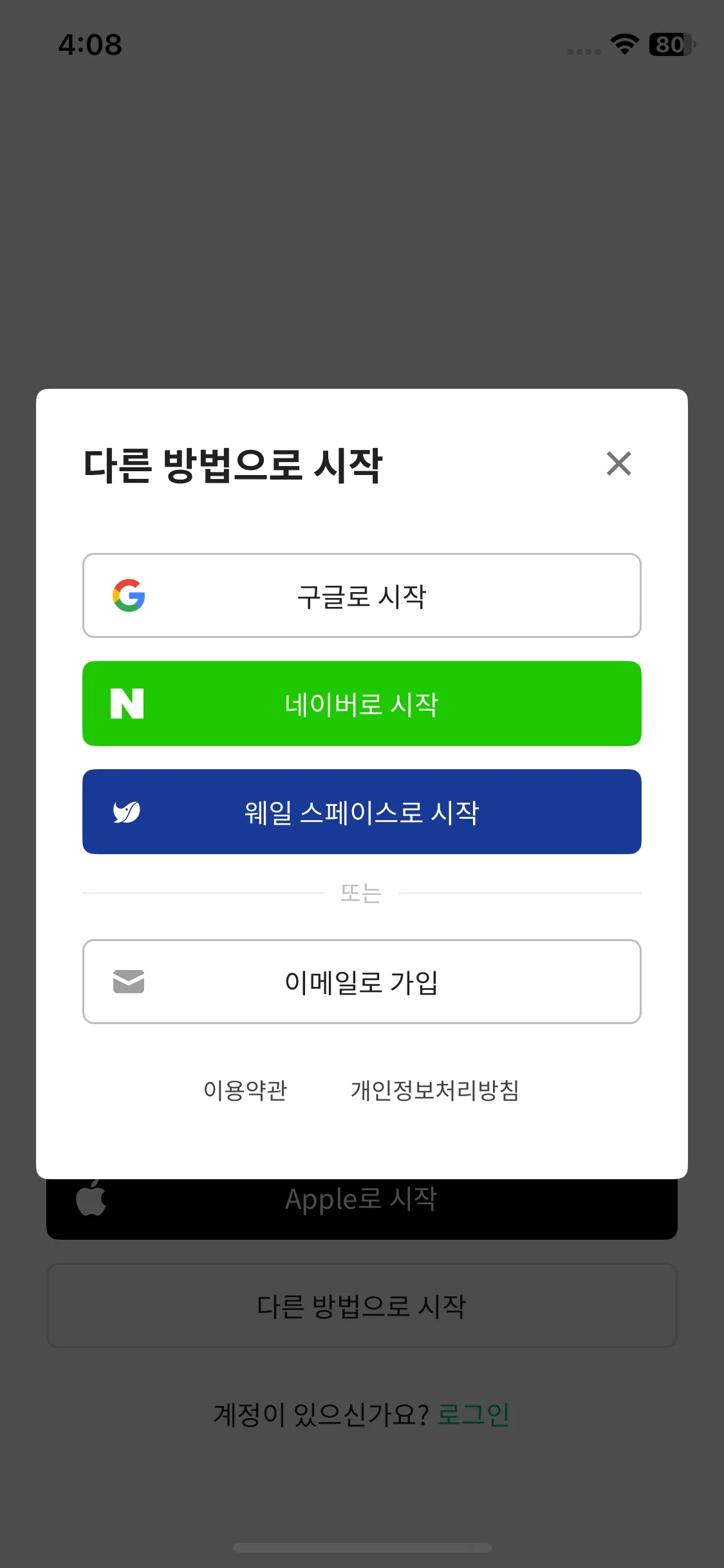Viewport: 724px width, 1568px height.
Task: Click the envelope icon on email signup
Action: [x=129, y=982]
